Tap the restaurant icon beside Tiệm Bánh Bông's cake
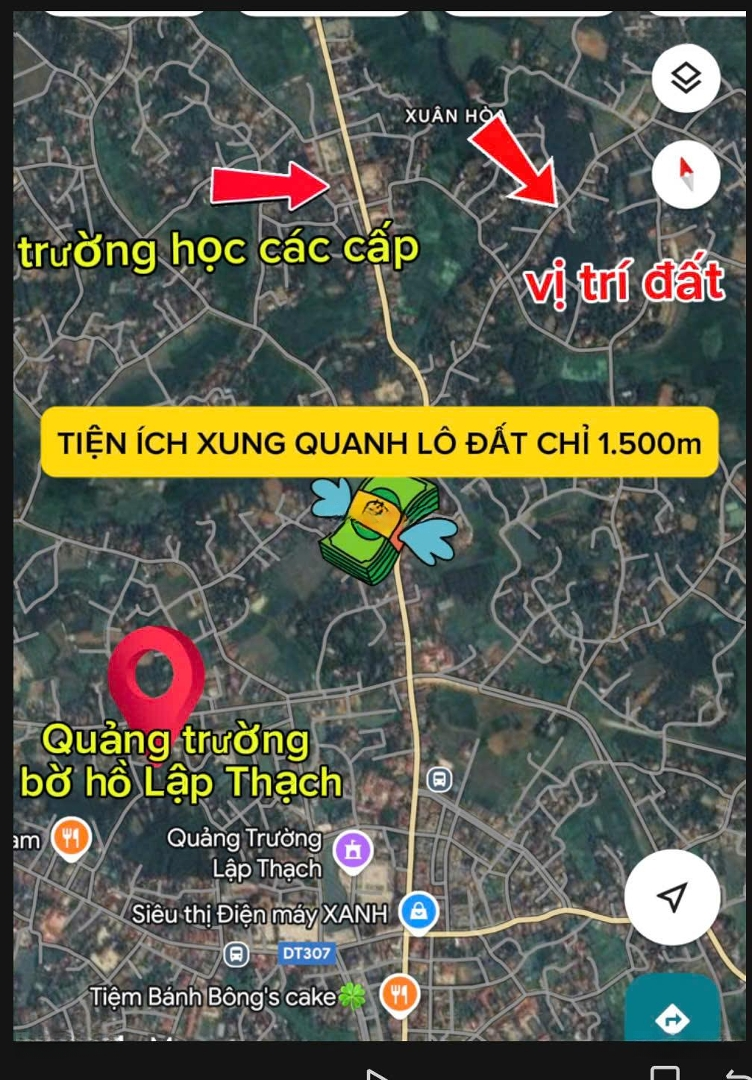 click(x=399, y=995)
